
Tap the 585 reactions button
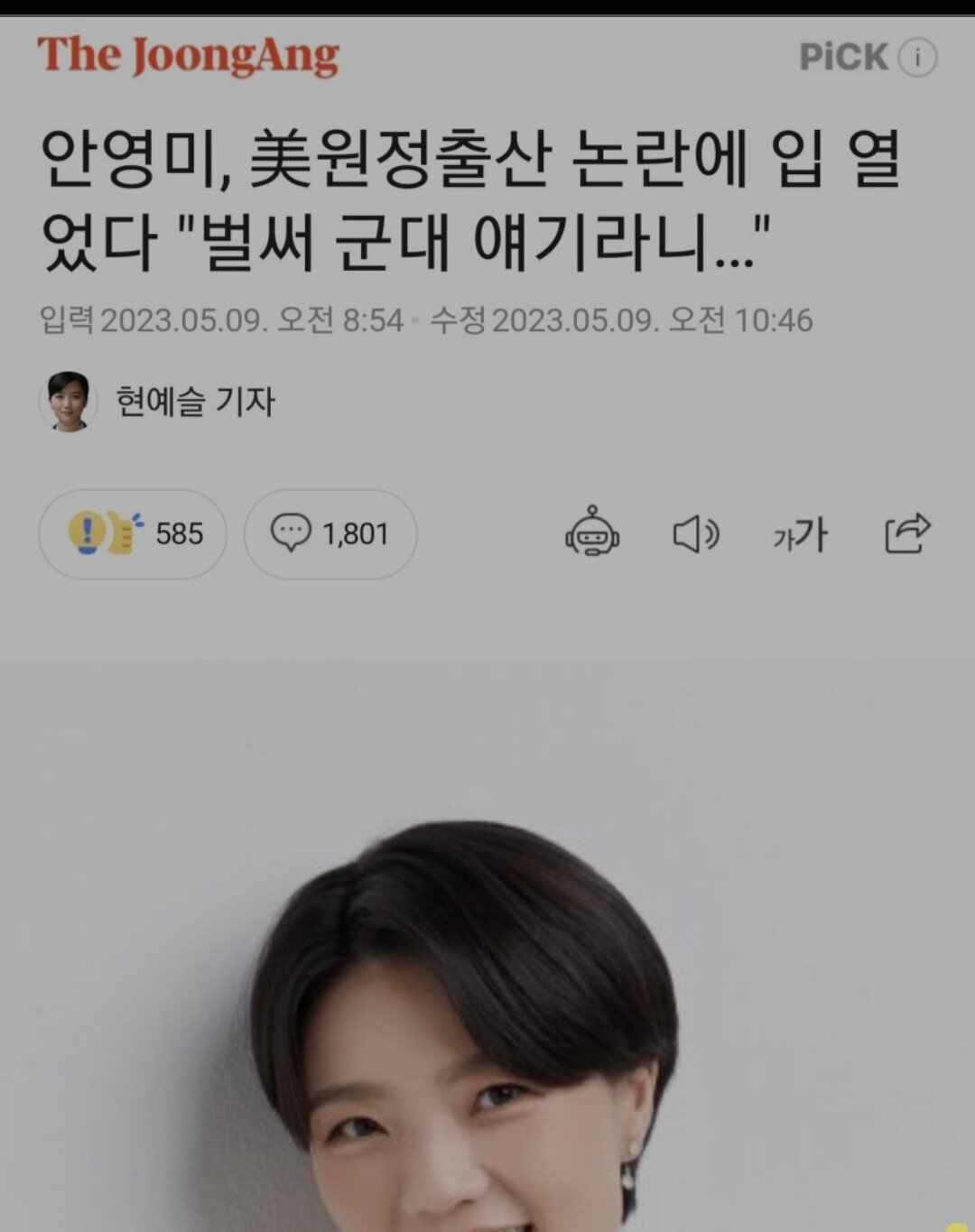pos(133,533)
